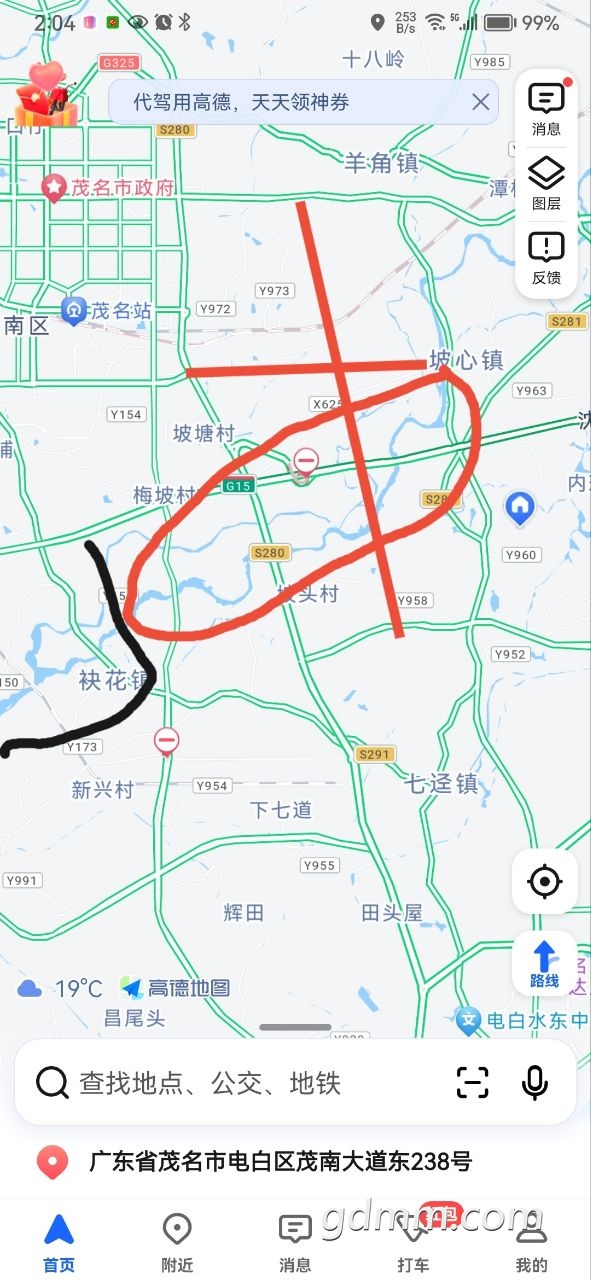
Task: Recenter map on my current location
Action: [545, 882]
